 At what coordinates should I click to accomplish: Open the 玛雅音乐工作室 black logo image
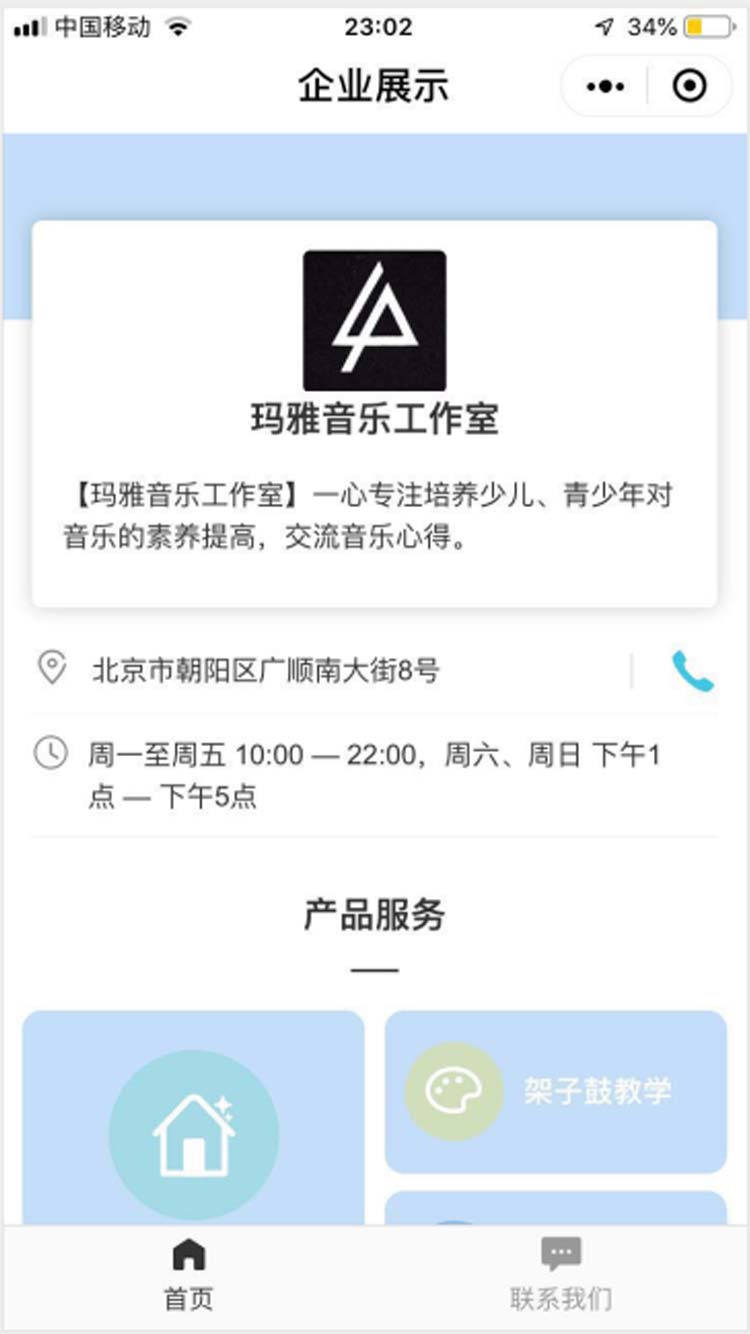[x=375, y=321]
